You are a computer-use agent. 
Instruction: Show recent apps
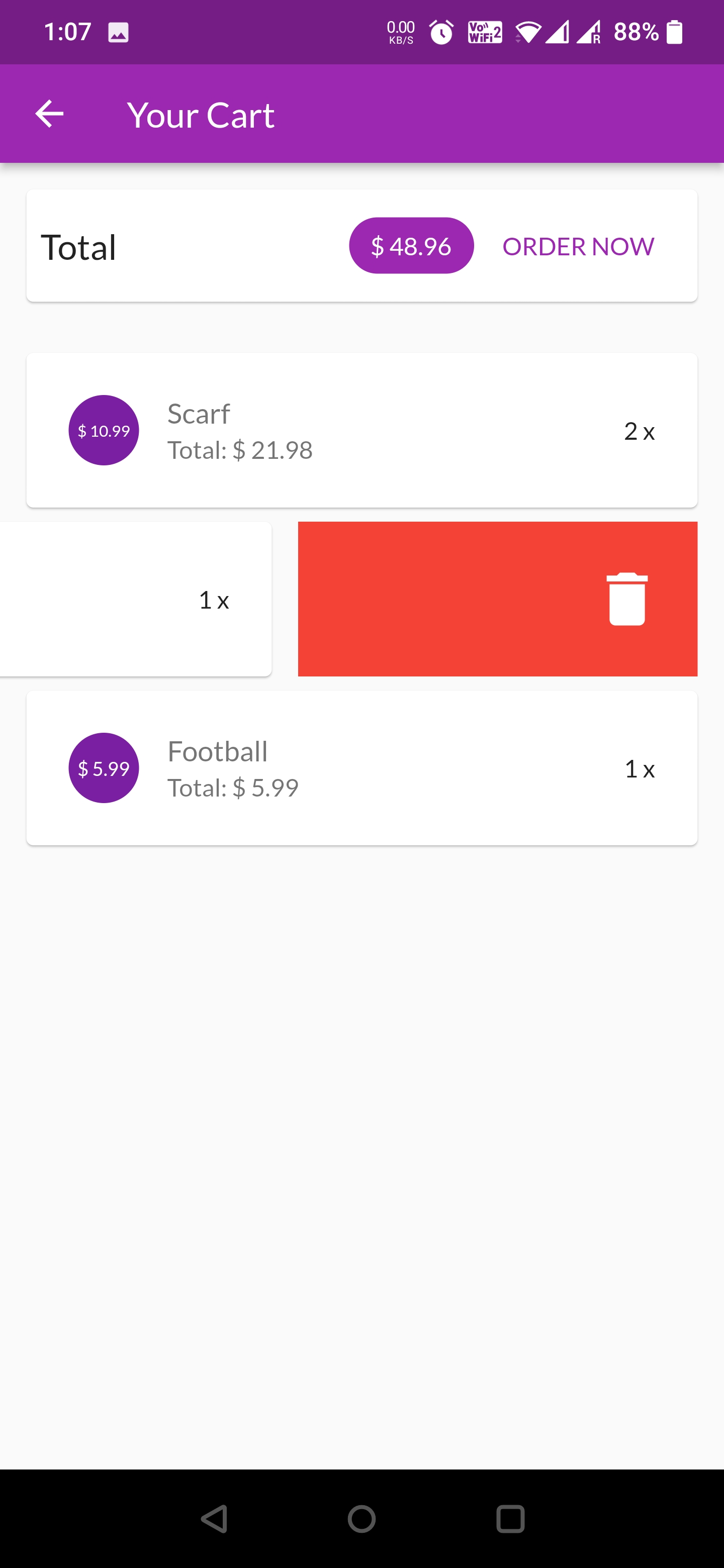[x=510, y=1519]
